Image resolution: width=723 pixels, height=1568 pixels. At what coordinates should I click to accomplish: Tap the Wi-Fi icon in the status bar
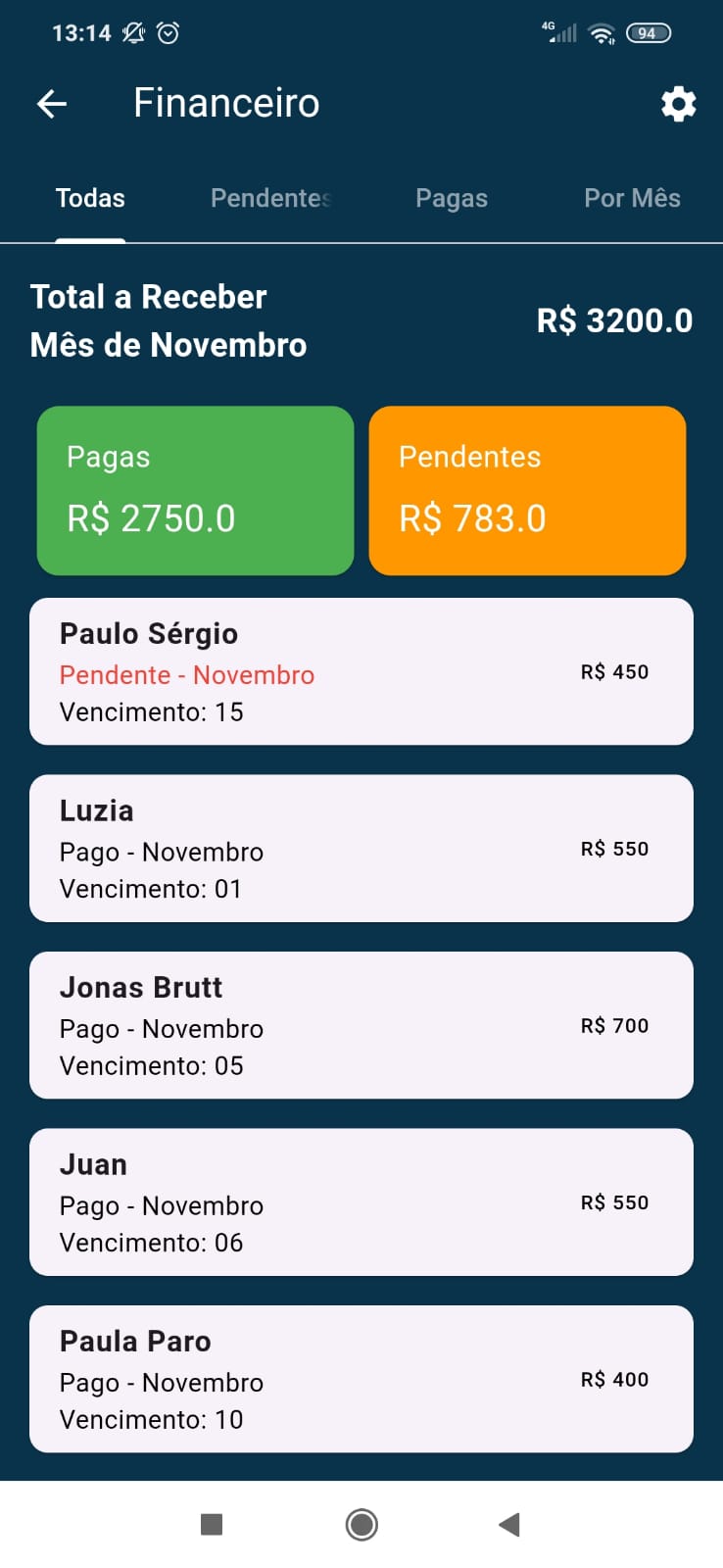(602, 32)
